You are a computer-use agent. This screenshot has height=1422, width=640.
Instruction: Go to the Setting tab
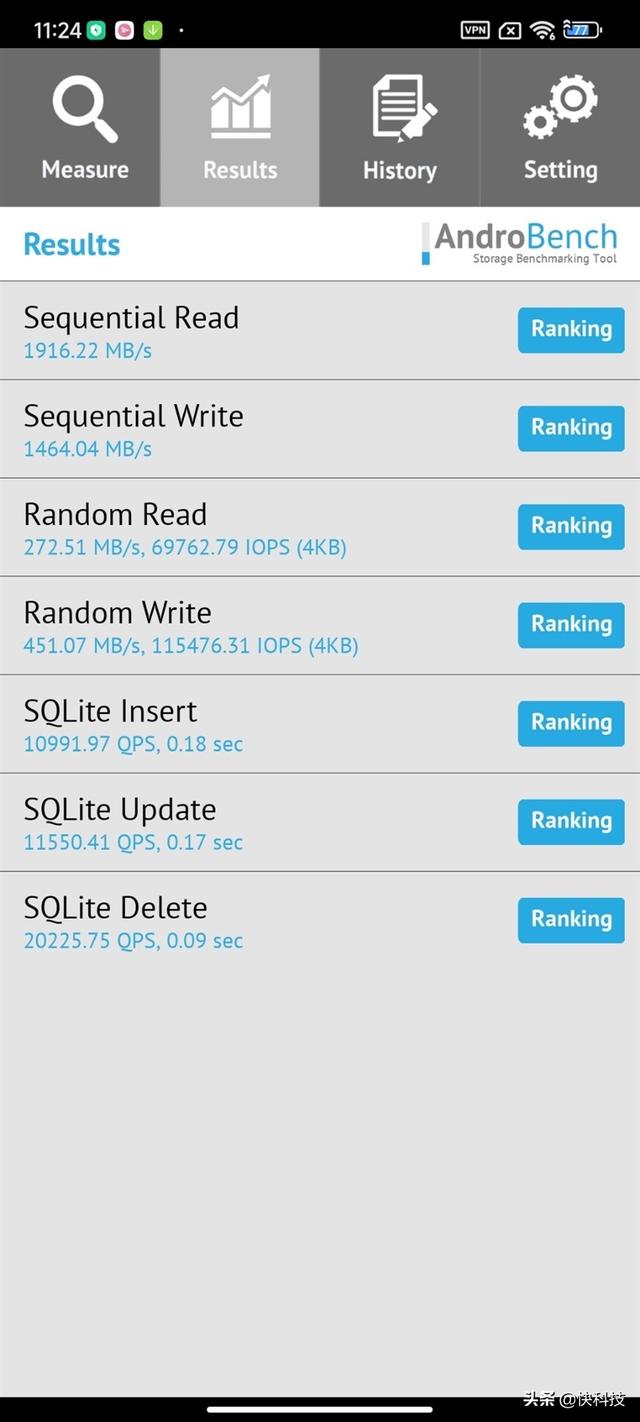560,128
